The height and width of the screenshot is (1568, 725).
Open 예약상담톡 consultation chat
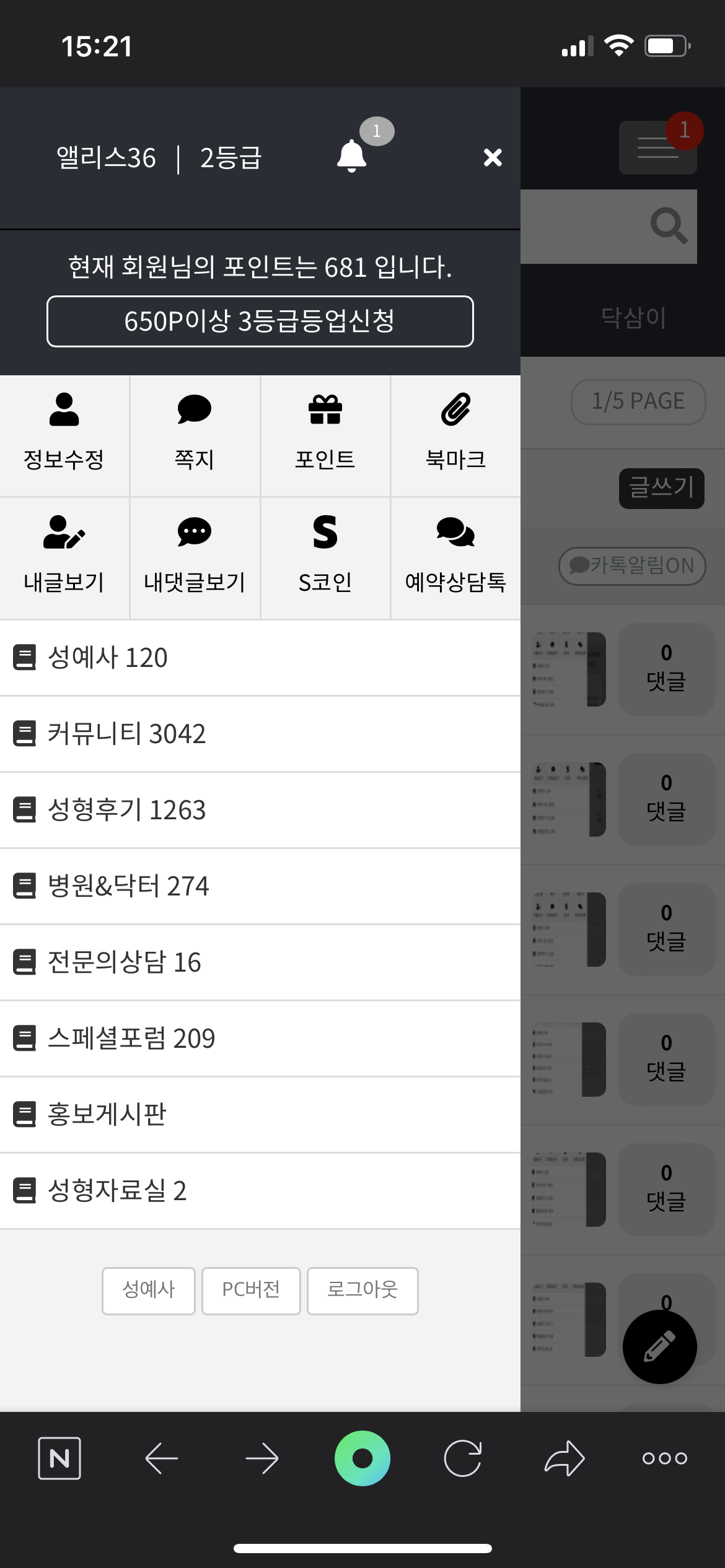tap(455, 557)
